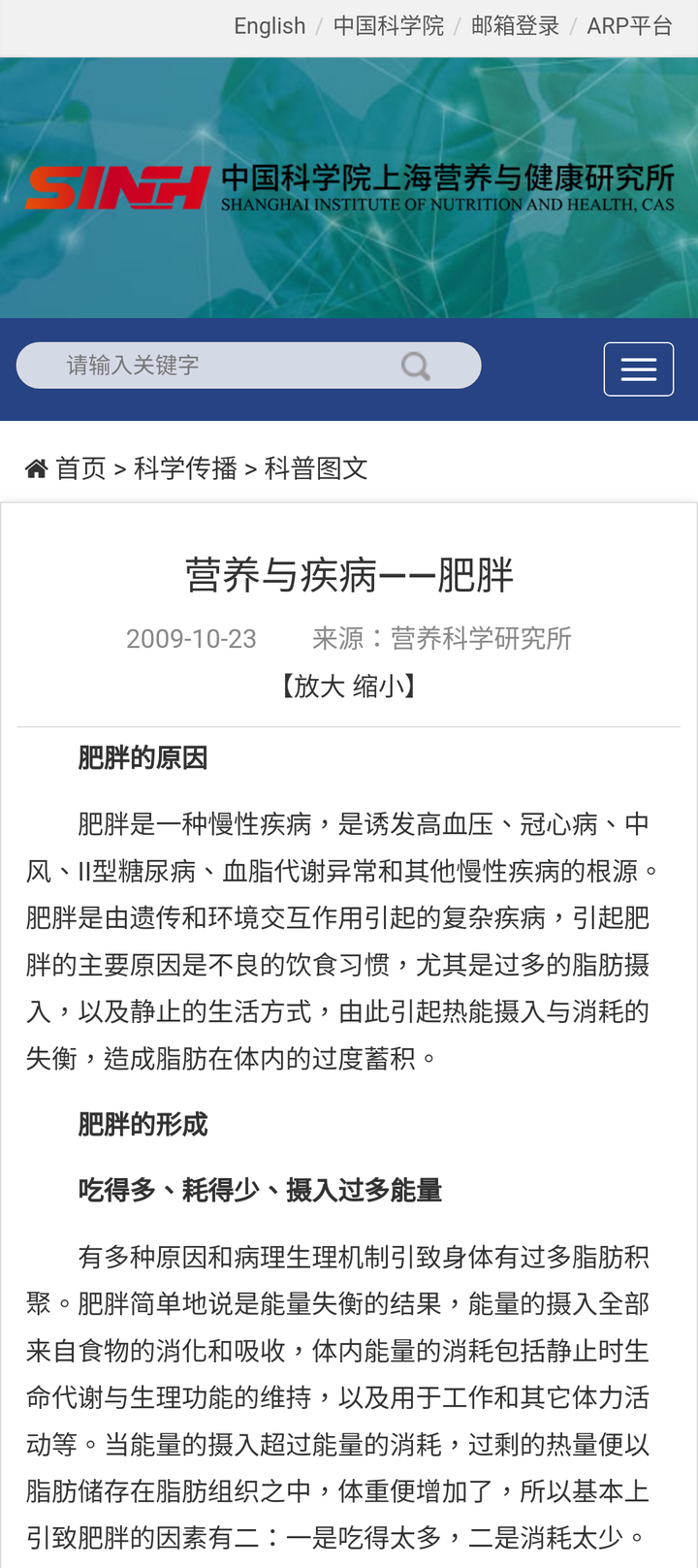Image resolution: width=698 pixels, height=1568 pixels.
Task: Open the 中国科学院 link
Action: click(x=389, y=26)
